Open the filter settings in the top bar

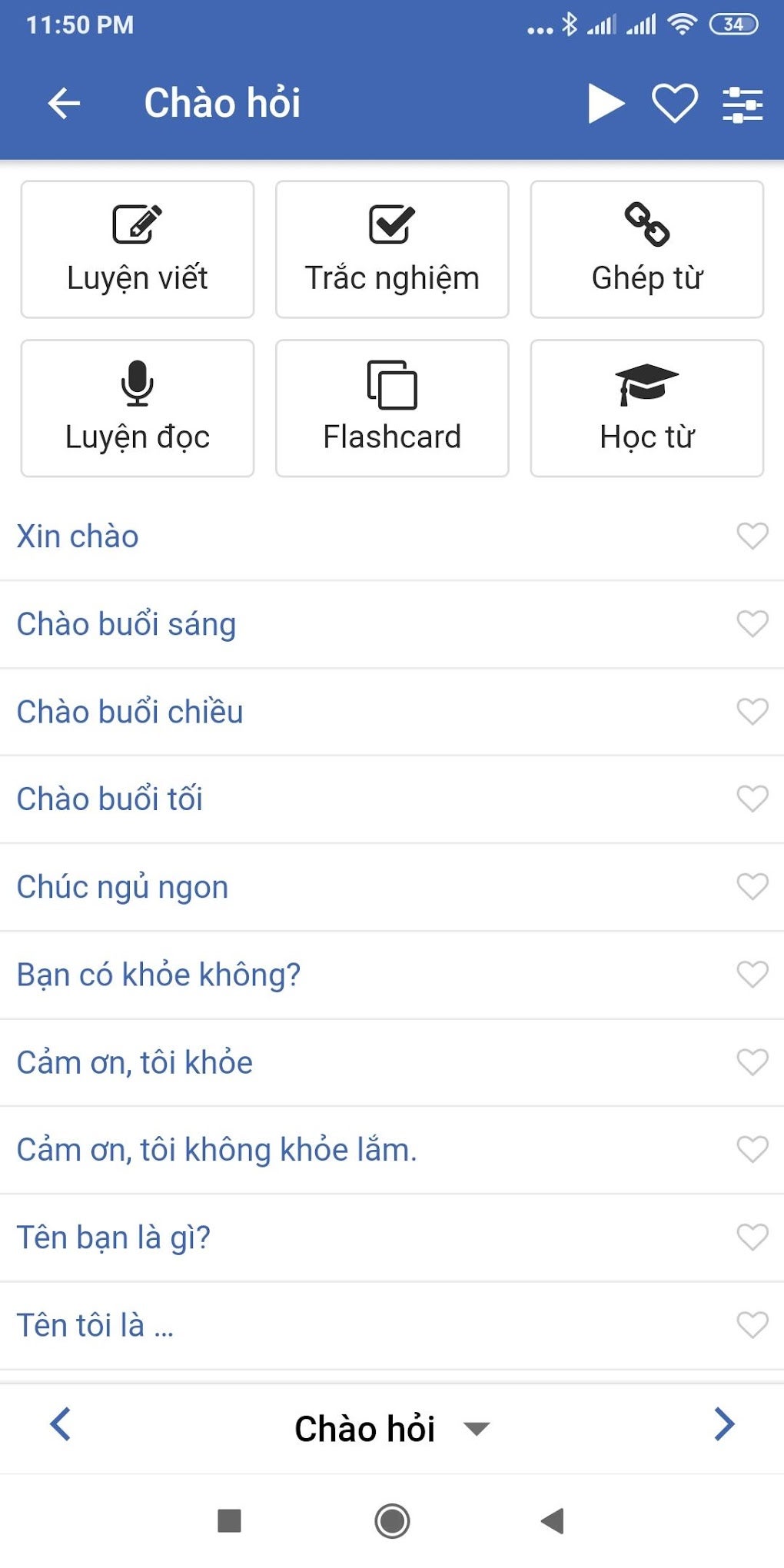click(740, 103)
